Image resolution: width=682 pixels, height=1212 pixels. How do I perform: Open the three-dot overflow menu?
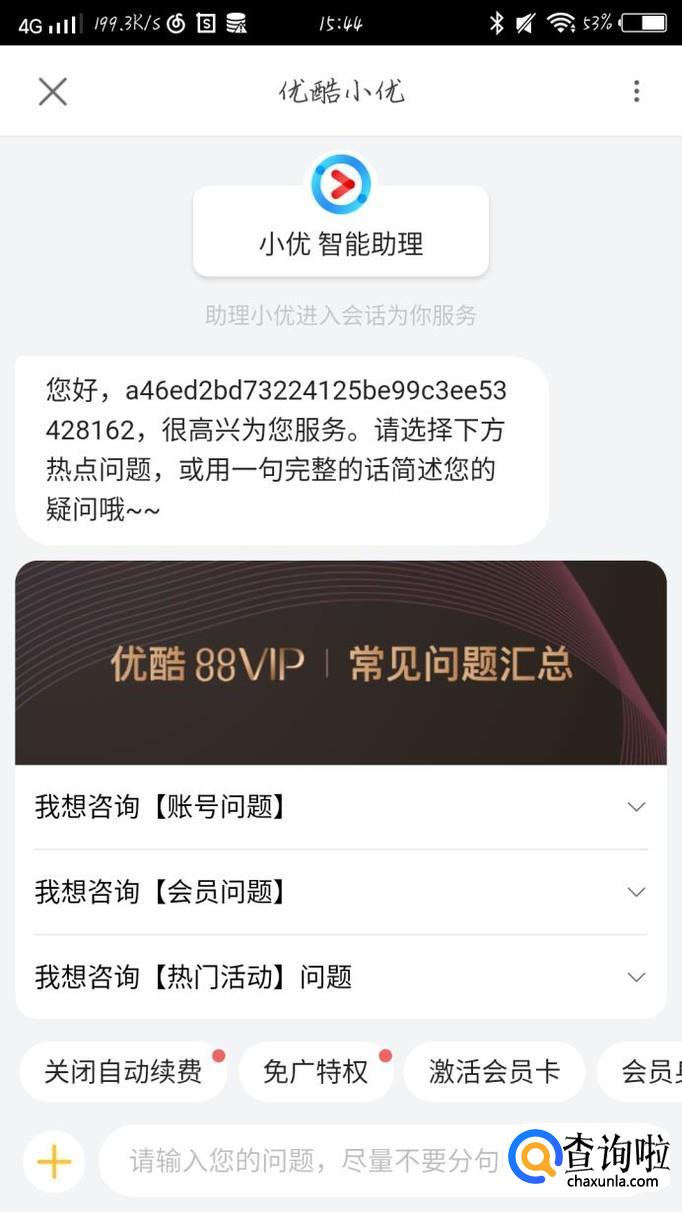(x=636, y=92)
